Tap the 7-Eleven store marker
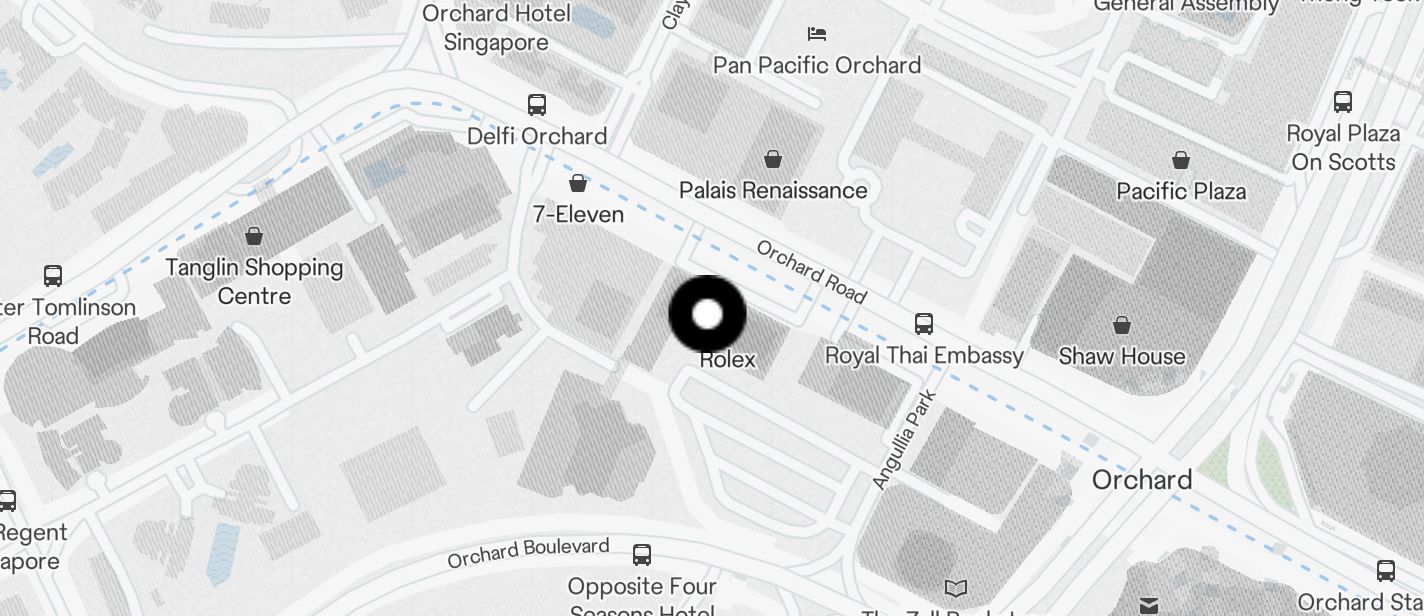Image resolution: width=1424 pixels, height=616 pixels. pyautogui.click(x=577, y=183)
